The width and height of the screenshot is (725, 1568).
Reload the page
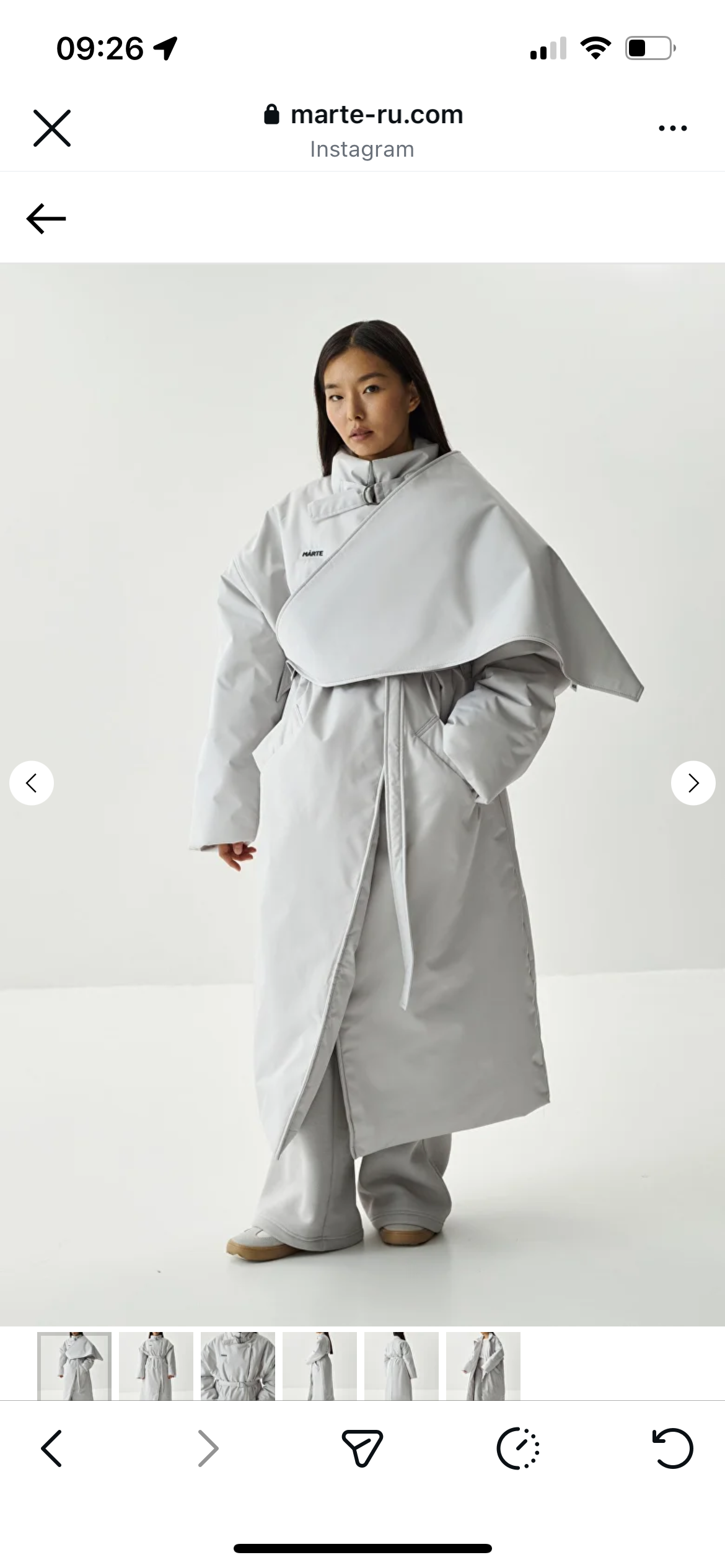(673, 1448)
